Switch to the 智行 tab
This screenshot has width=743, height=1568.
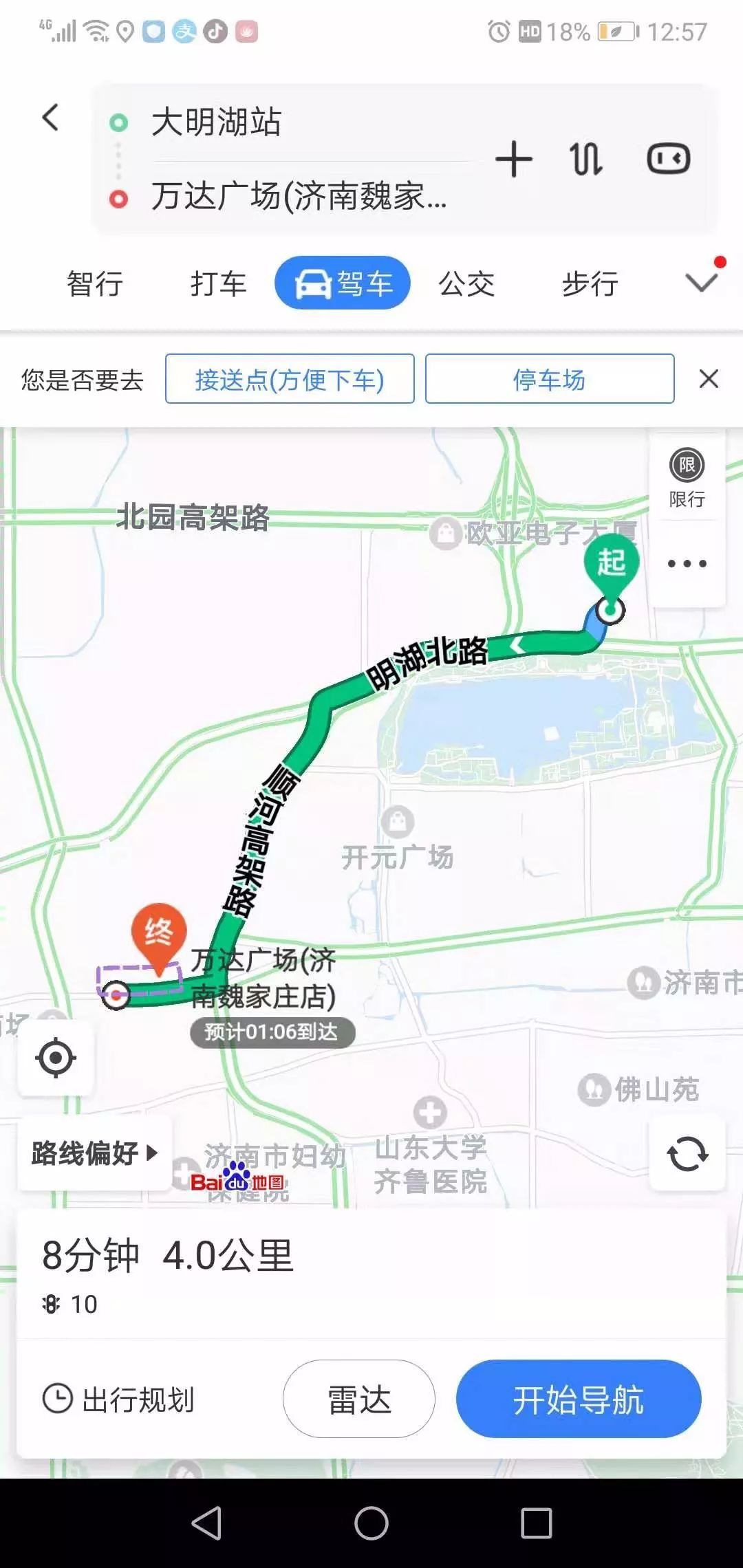(95, 283)
